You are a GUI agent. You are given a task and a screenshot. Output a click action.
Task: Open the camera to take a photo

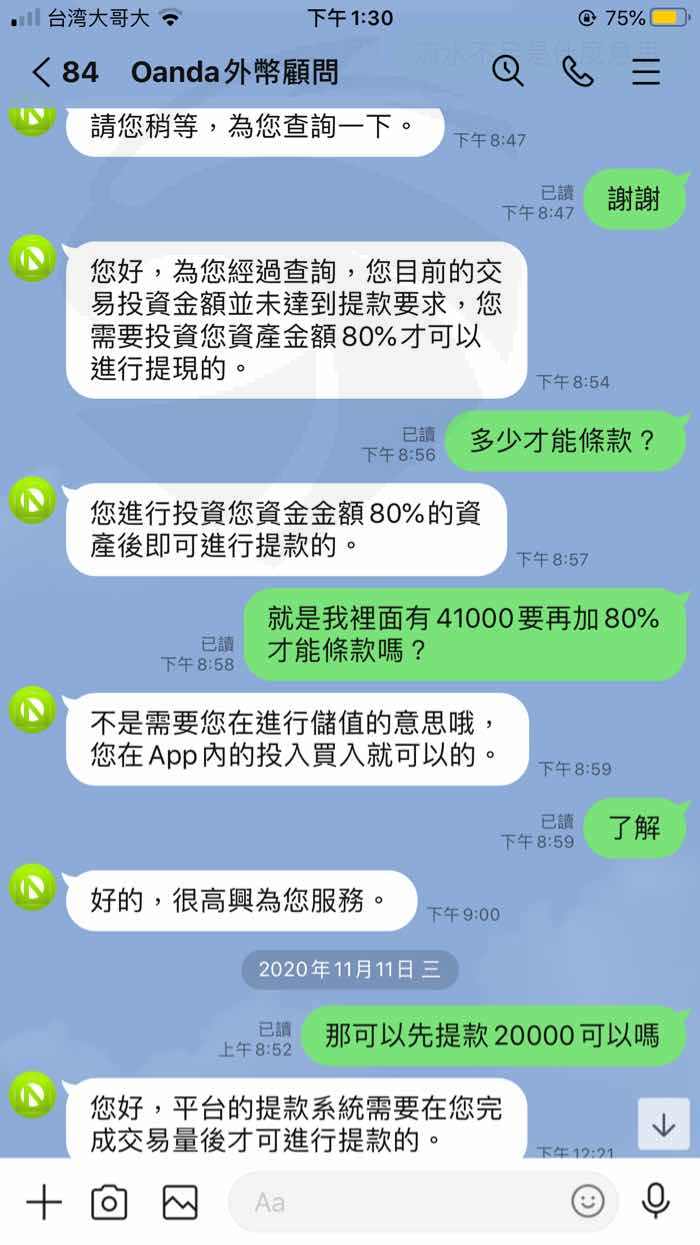click(x=109, y=1202)
